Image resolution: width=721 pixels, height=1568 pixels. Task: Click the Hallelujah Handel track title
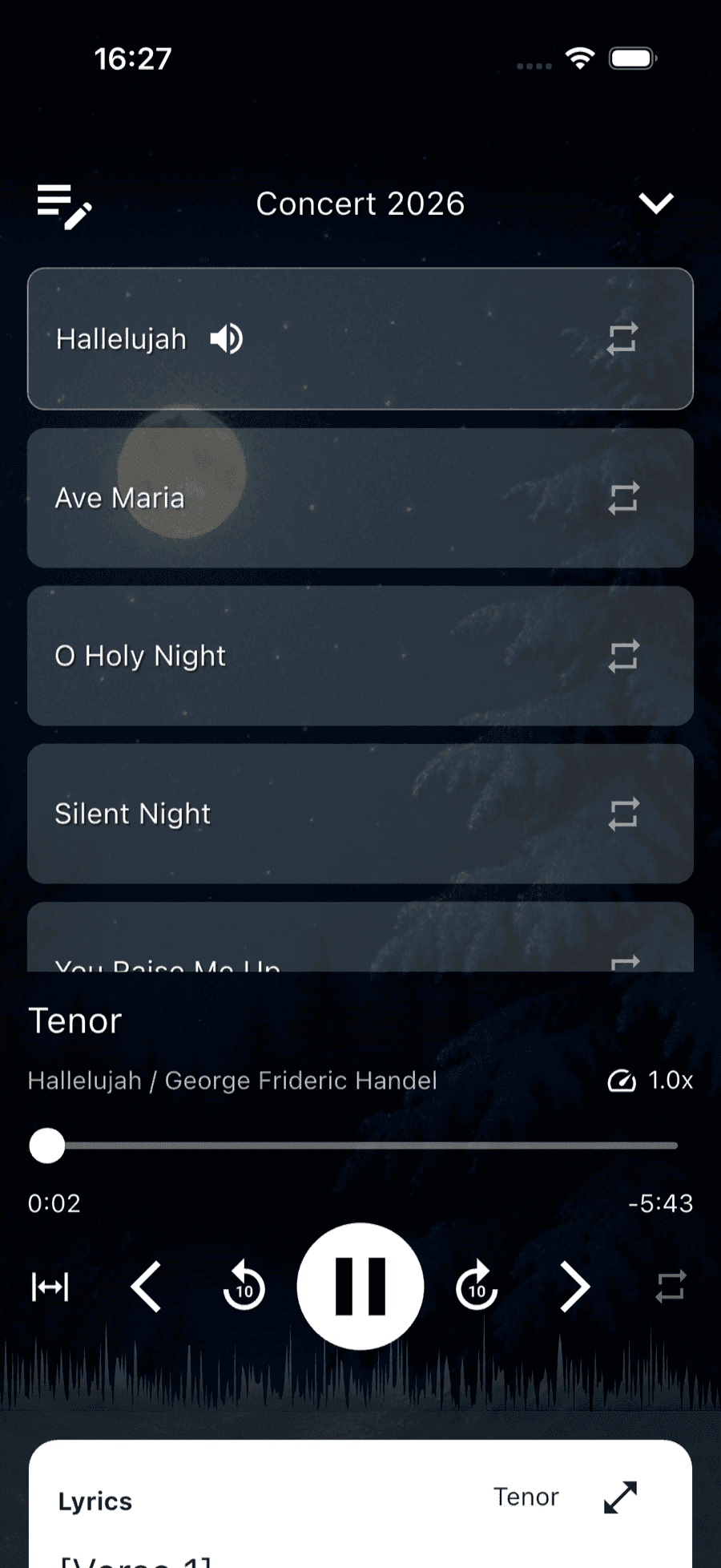(232, 1080)
